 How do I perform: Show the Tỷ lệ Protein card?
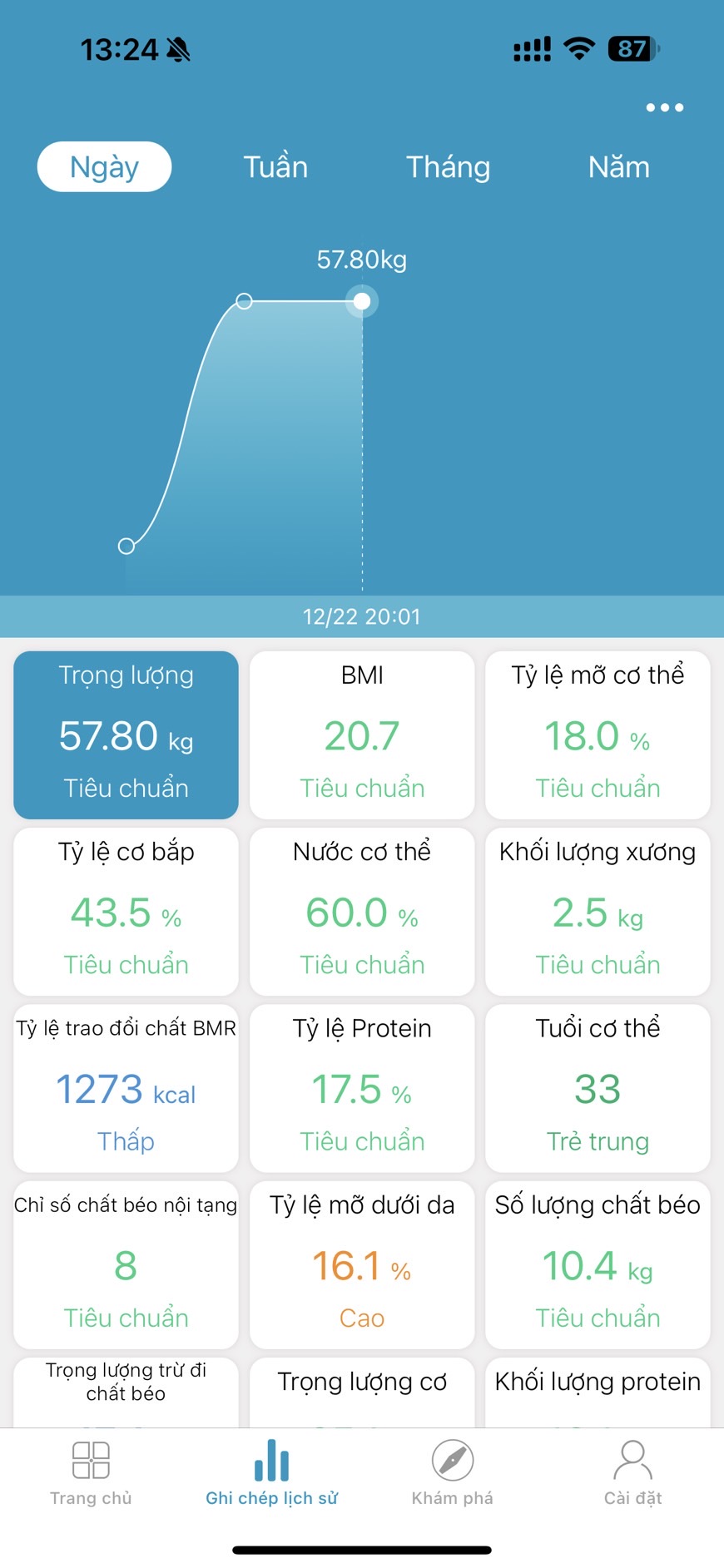pos(362,1088)
